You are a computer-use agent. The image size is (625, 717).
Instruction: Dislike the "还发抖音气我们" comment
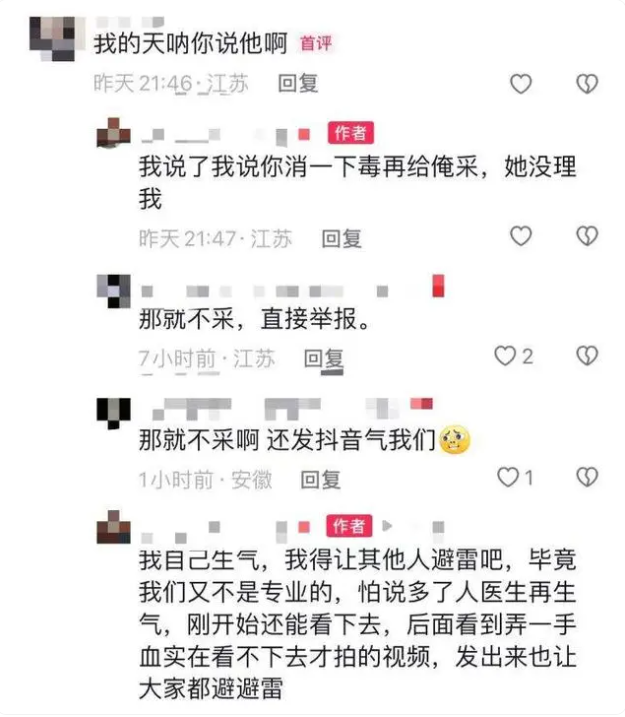point(588,477)
